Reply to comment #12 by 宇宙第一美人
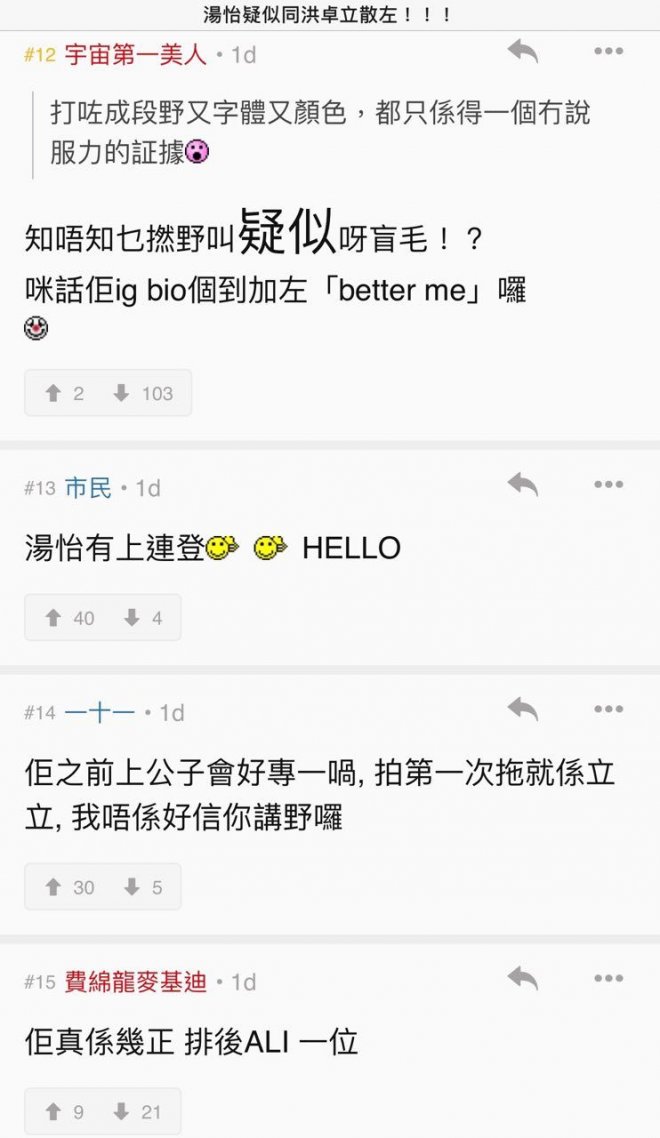Screen dimensions: 660x1138 tap(522, 52)
